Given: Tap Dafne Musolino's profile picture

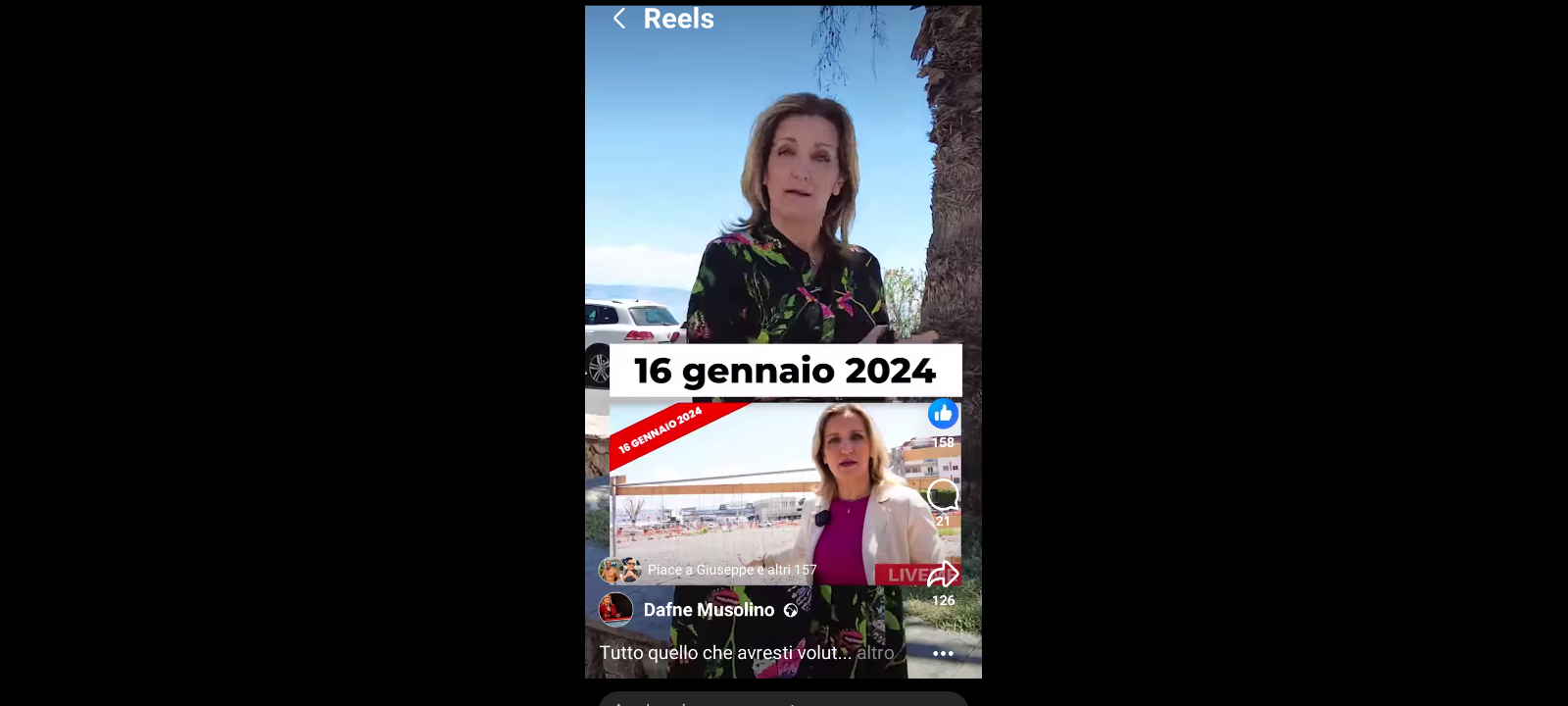Looking at the screenshot, I should click(615, 610).
